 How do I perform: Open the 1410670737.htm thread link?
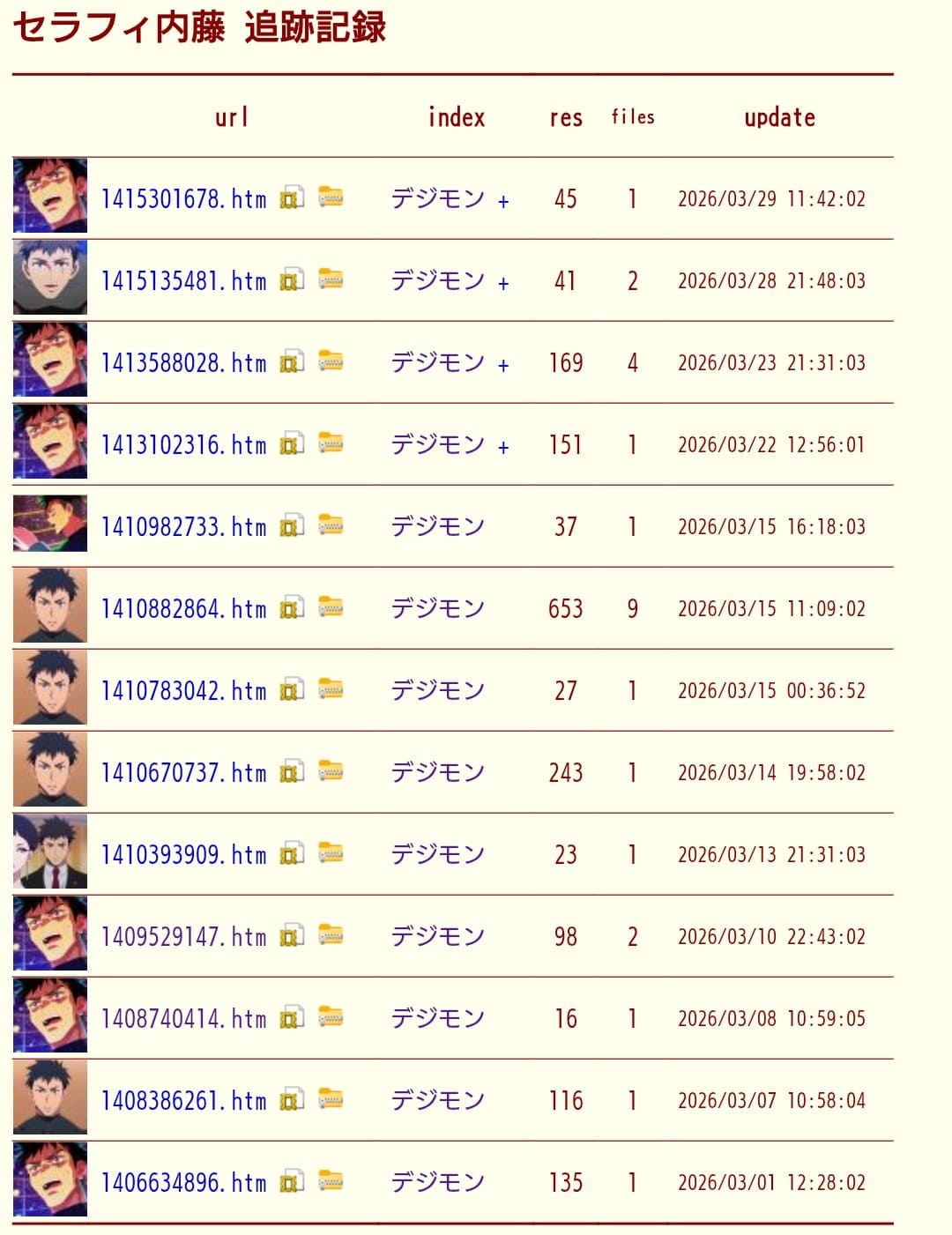tap(183, 773)
